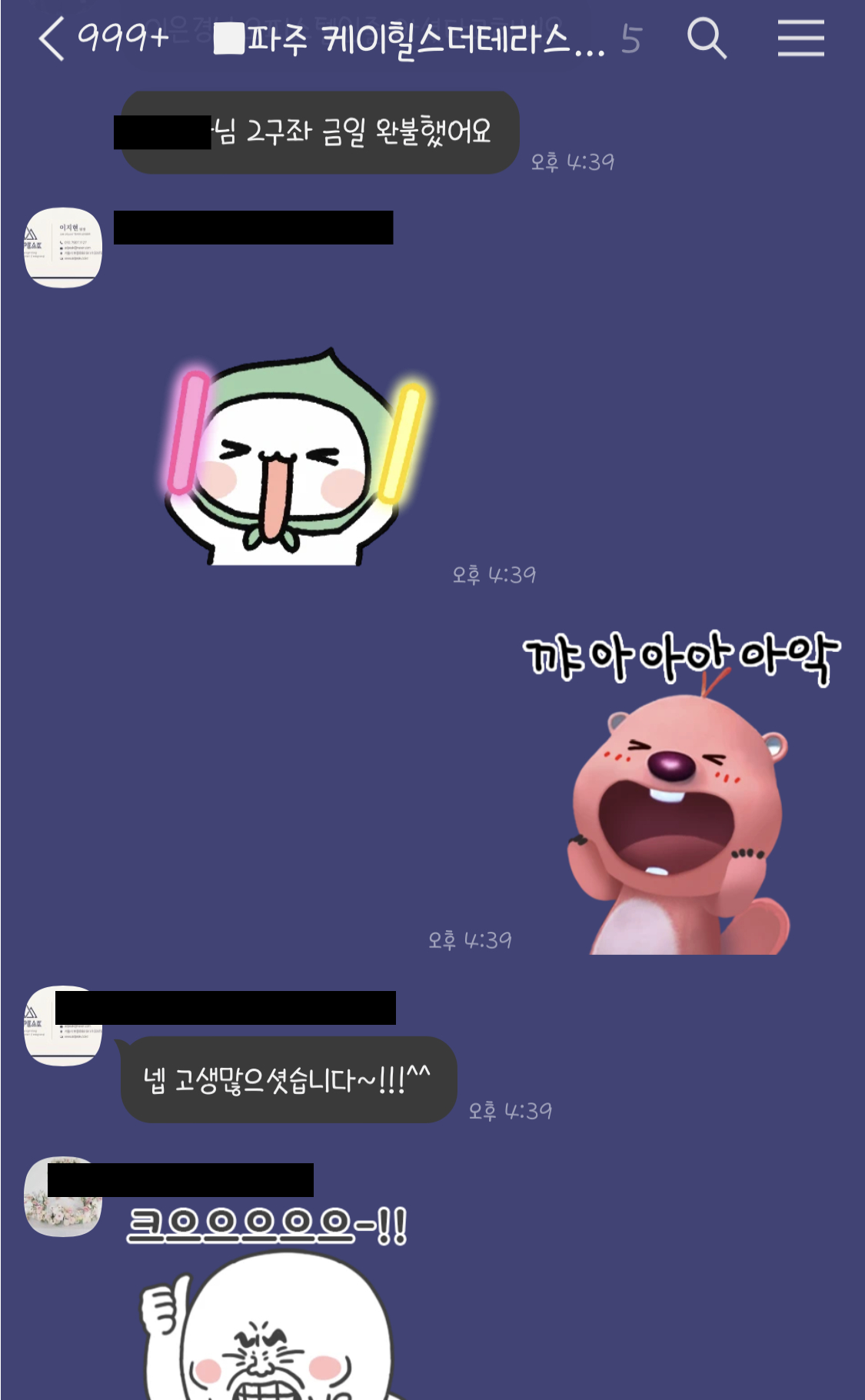The height and width of the screenshot is (1400, 865).
Task: Open profile with business card avatar above glow-stick sticker
Action: (x=63, y=247)
